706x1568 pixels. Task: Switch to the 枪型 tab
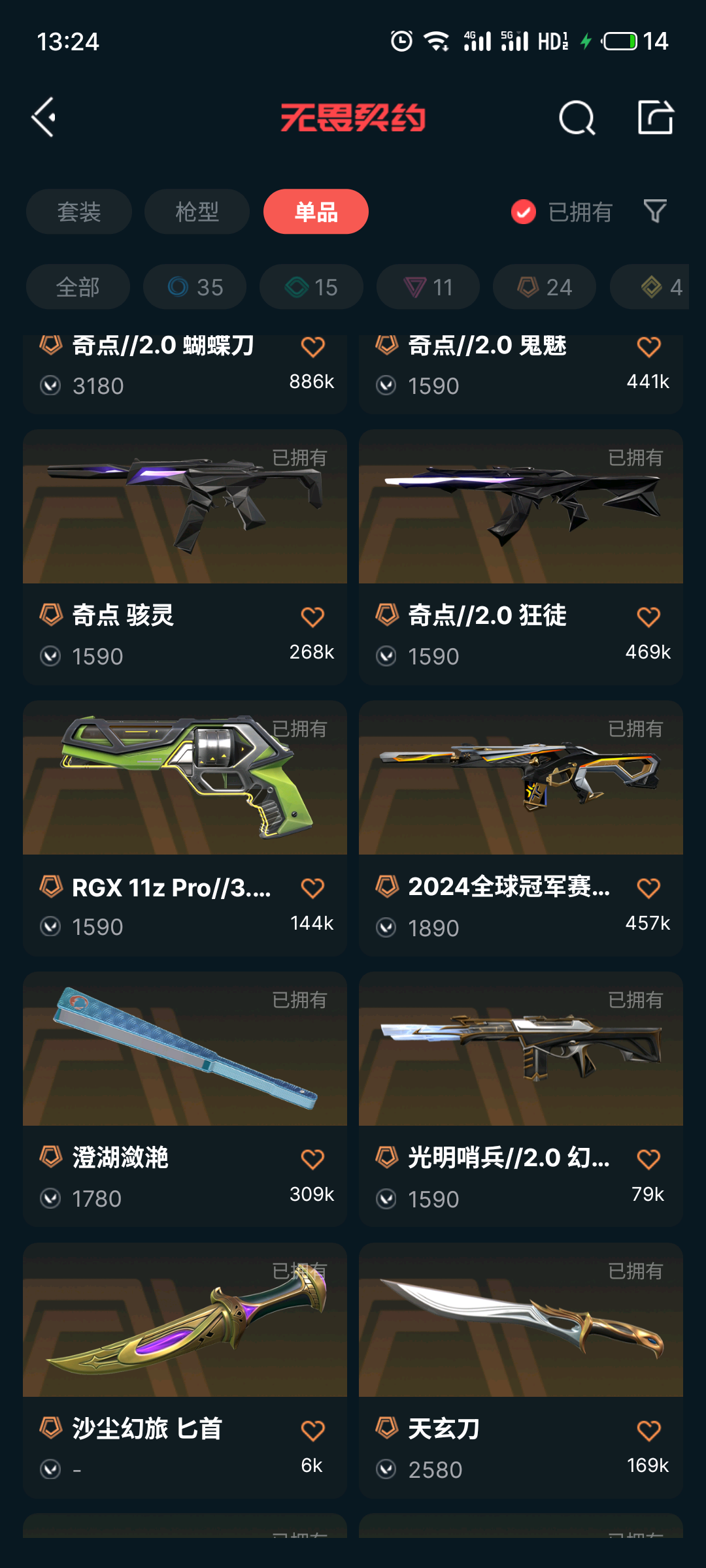(197, 212)
